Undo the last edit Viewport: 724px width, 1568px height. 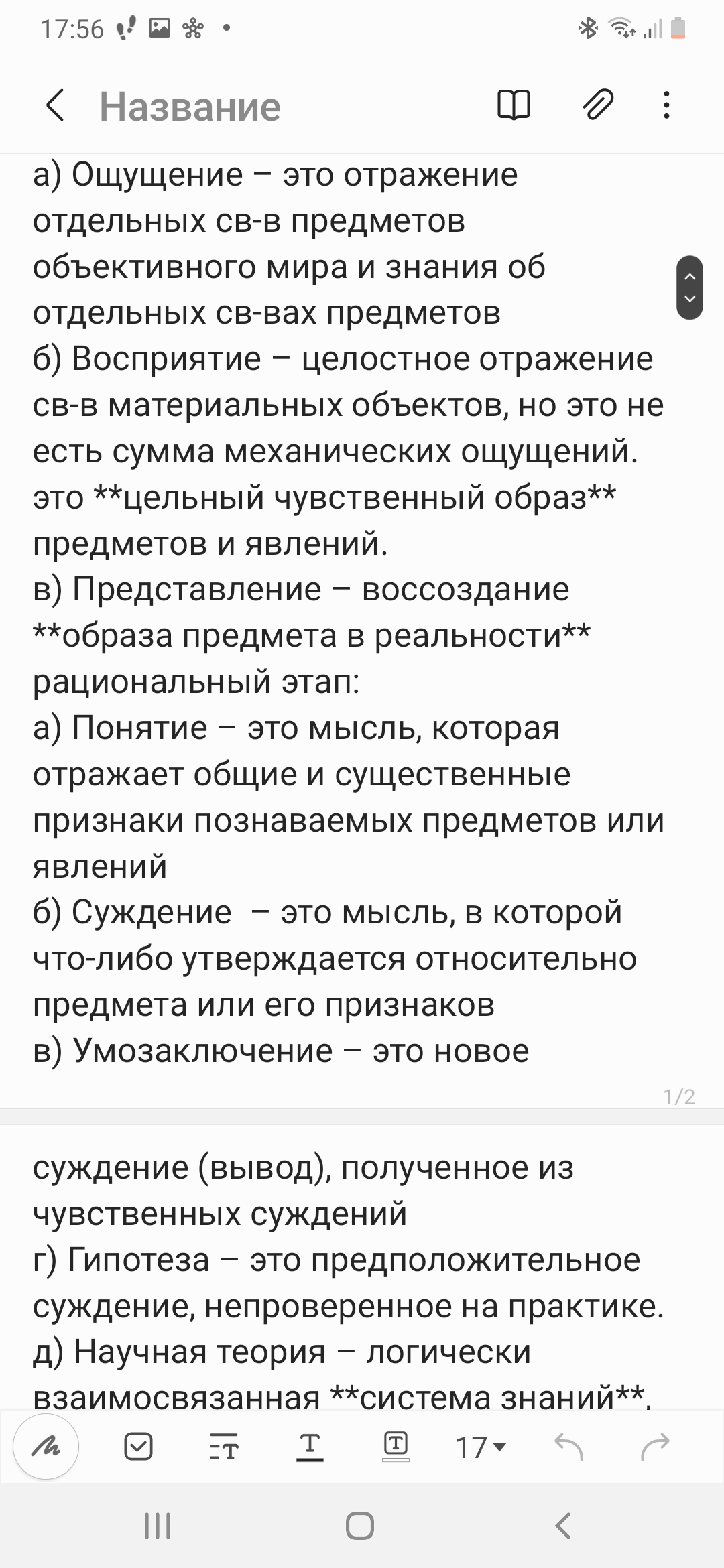(569, 1447)
